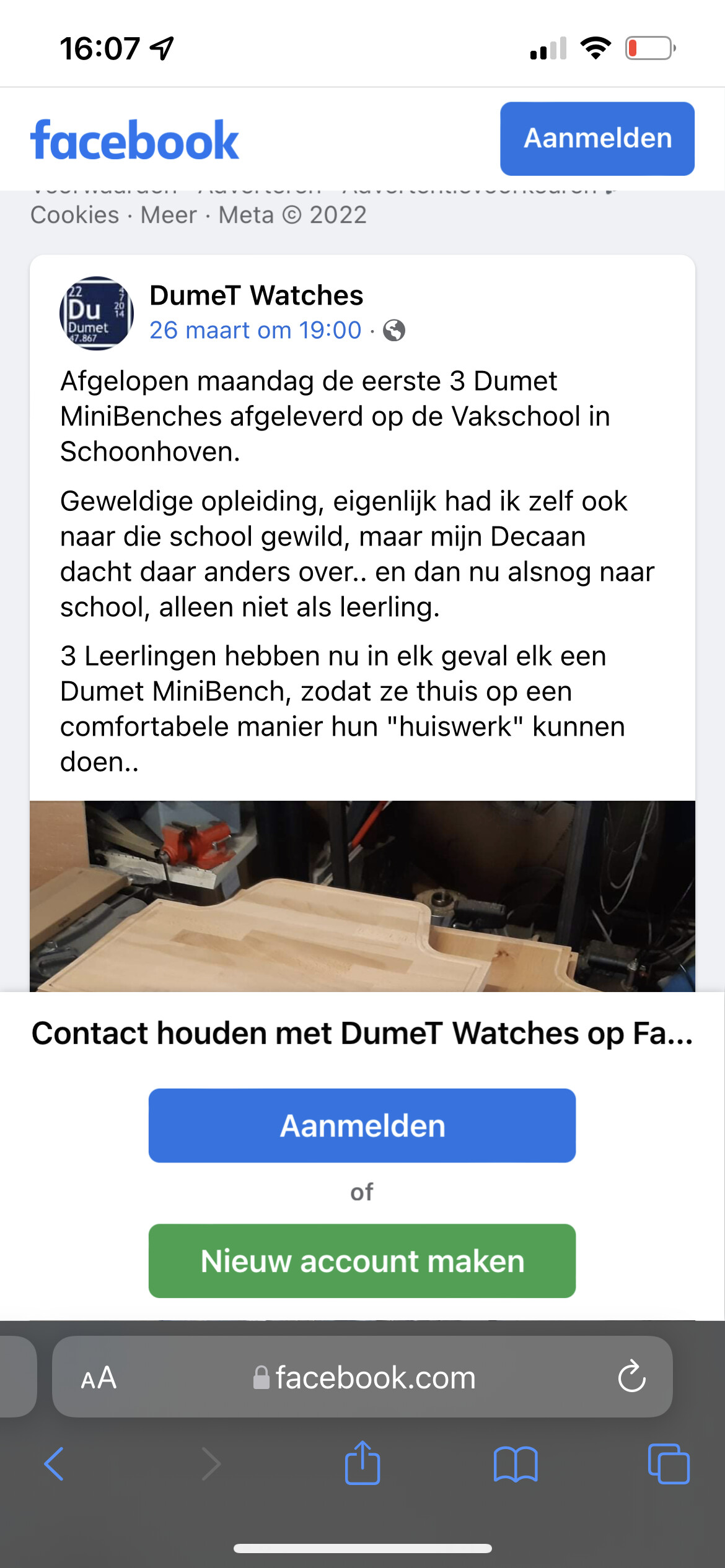The height and width of the screenshot is (1568, 725).
Task: Open the MiniBench photo in the post
Action: pos(362,896)
